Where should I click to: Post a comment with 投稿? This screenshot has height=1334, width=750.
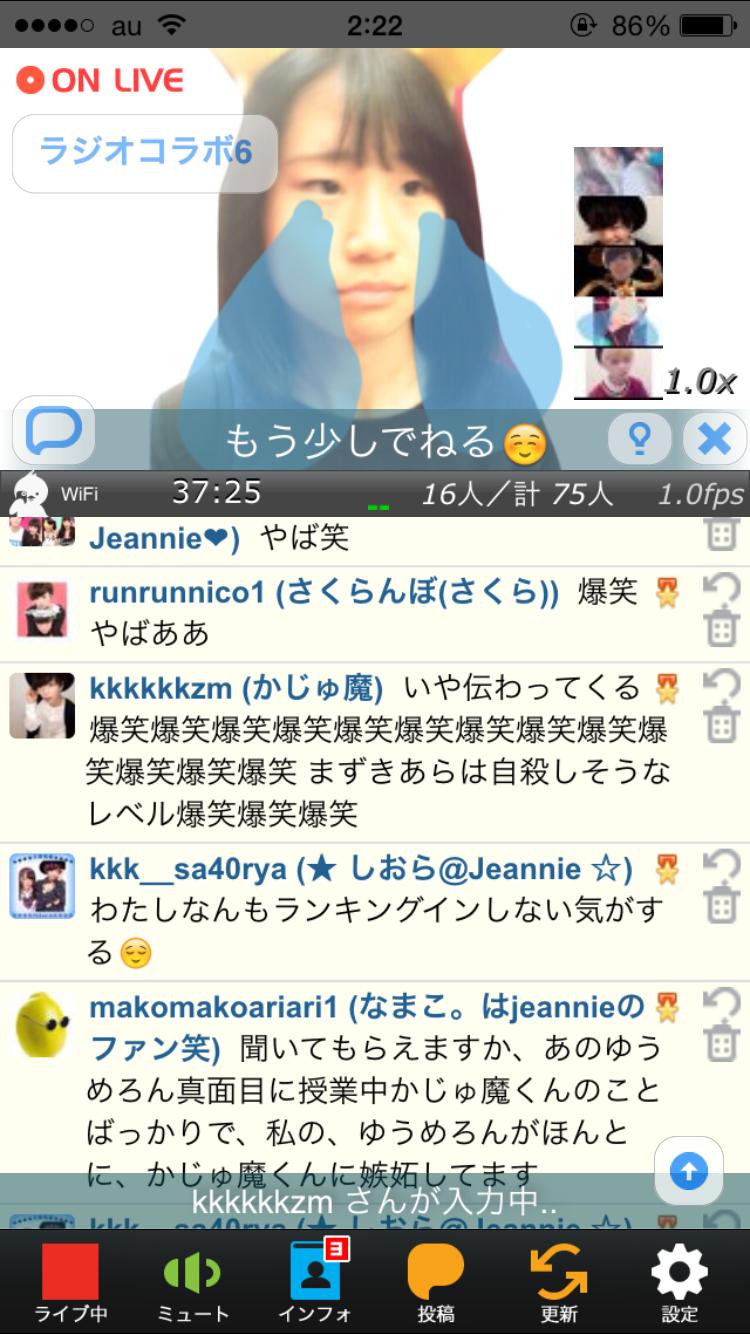tap(436, 1282)
